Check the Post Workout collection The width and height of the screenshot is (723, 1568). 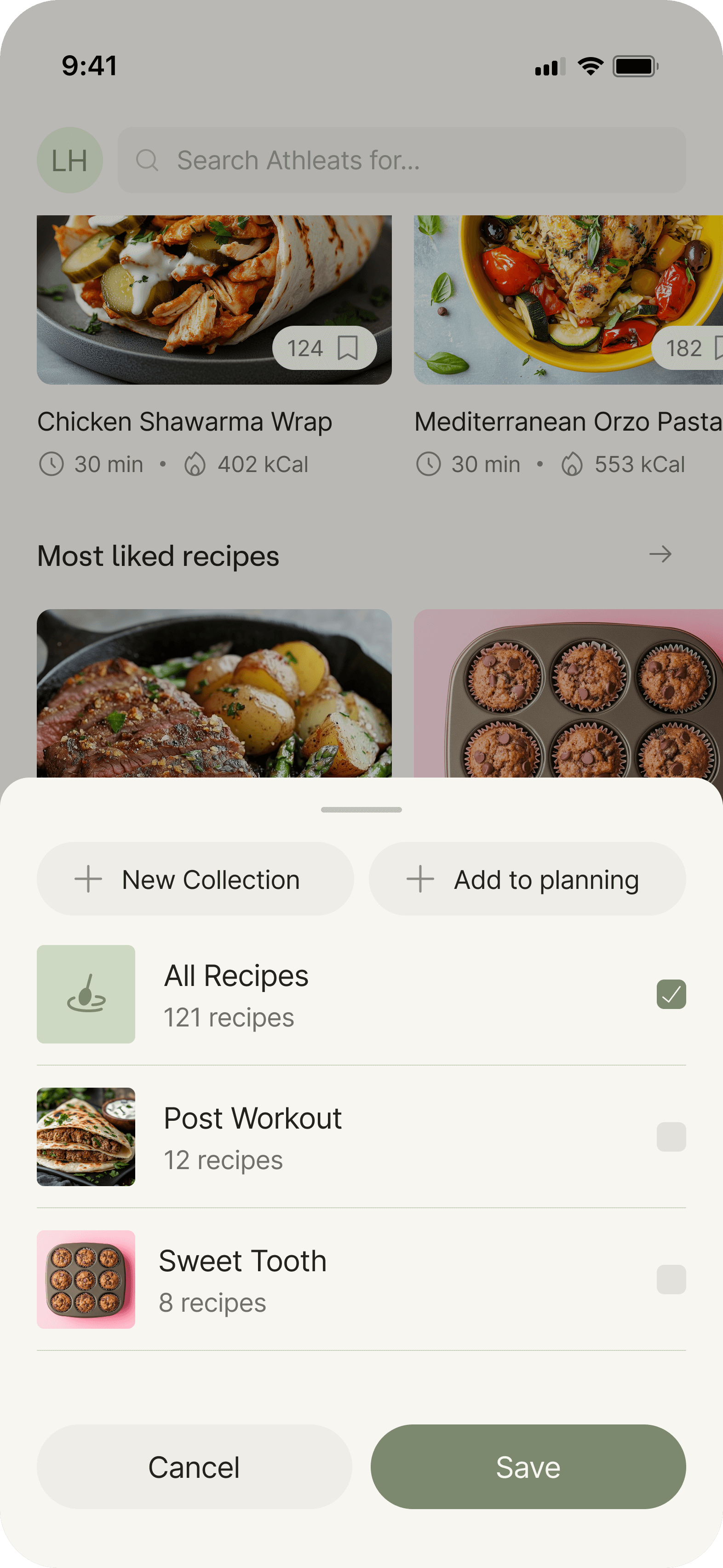coord(671,1136)
